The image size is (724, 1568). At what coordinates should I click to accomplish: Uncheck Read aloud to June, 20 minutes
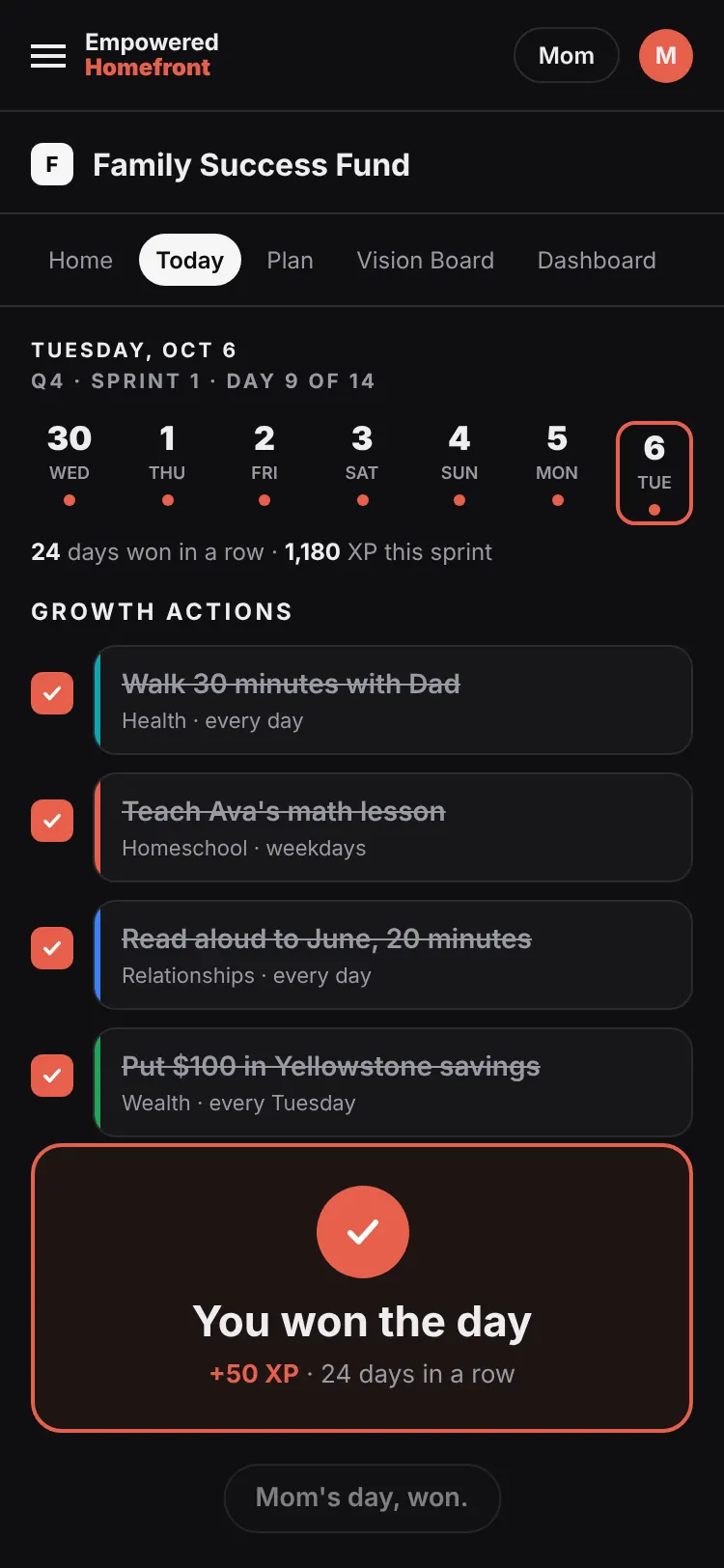tap(52, 948)
